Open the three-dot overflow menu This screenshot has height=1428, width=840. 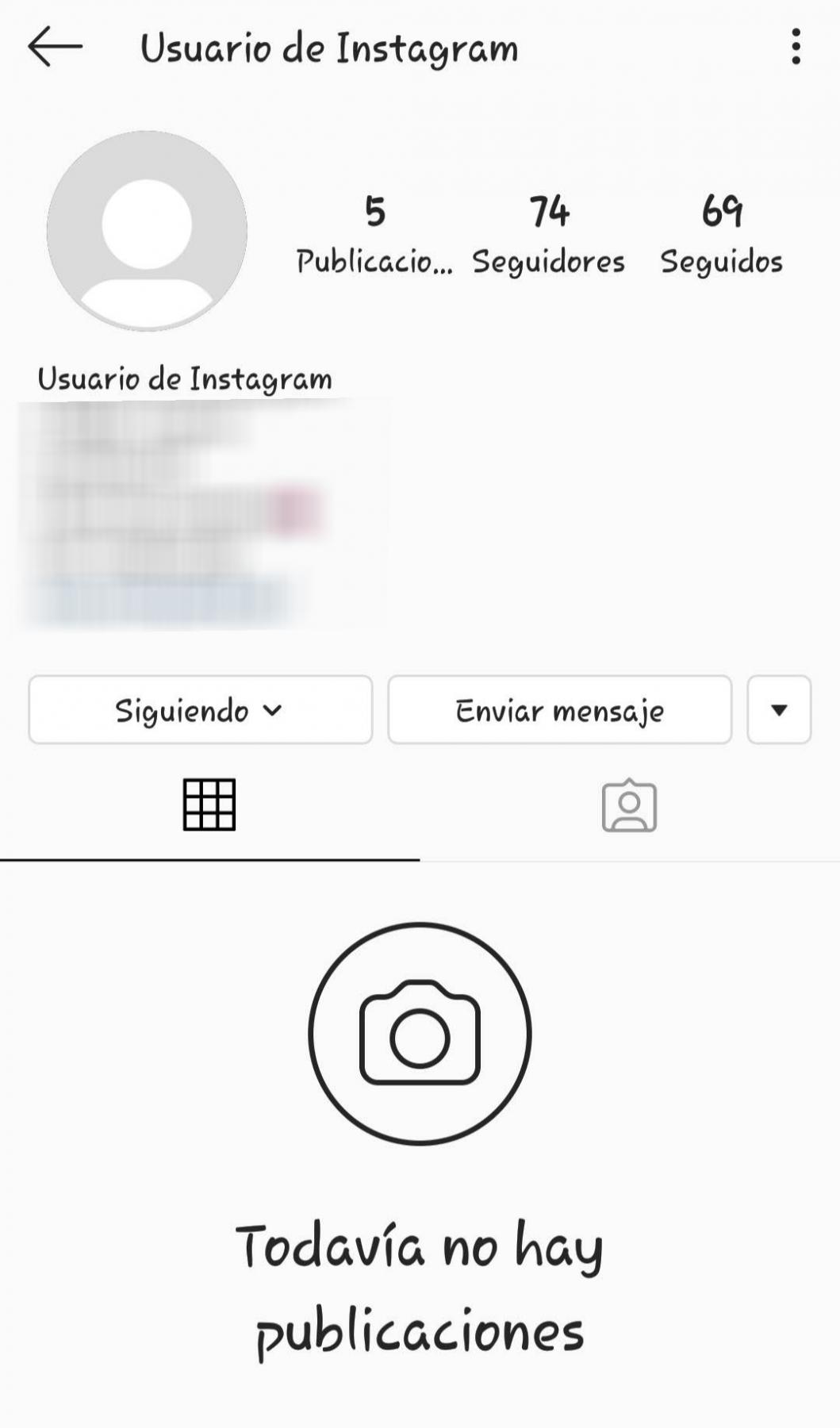[796, 47]
